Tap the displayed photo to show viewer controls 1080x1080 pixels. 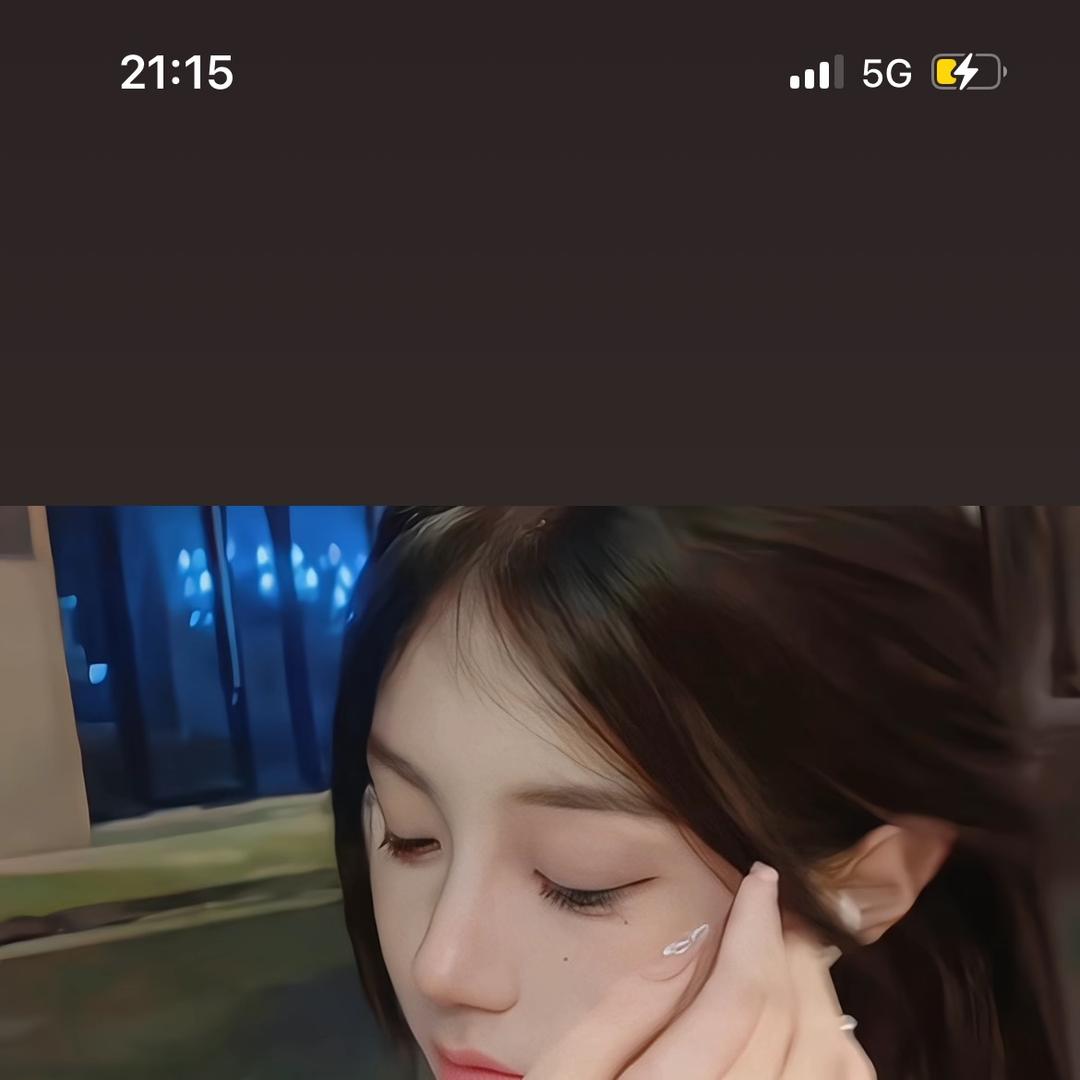540,792
